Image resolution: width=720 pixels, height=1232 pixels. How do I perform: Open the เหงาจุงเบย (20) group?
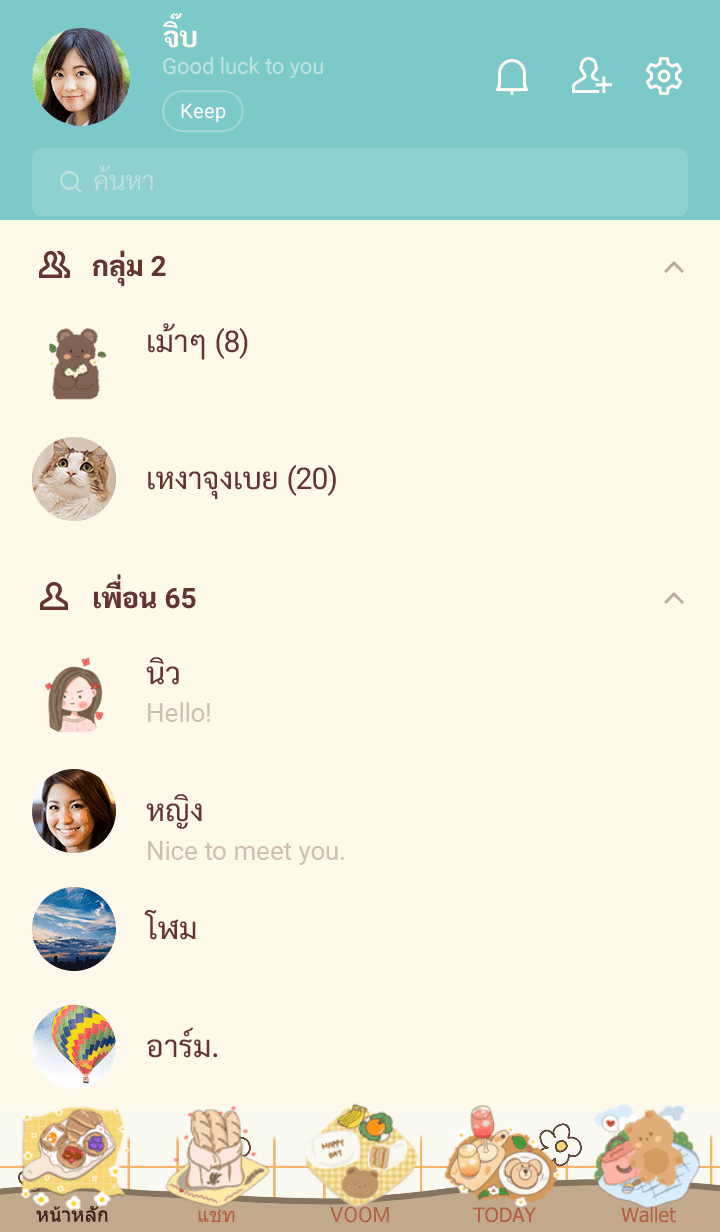click(x=241, y=480)
